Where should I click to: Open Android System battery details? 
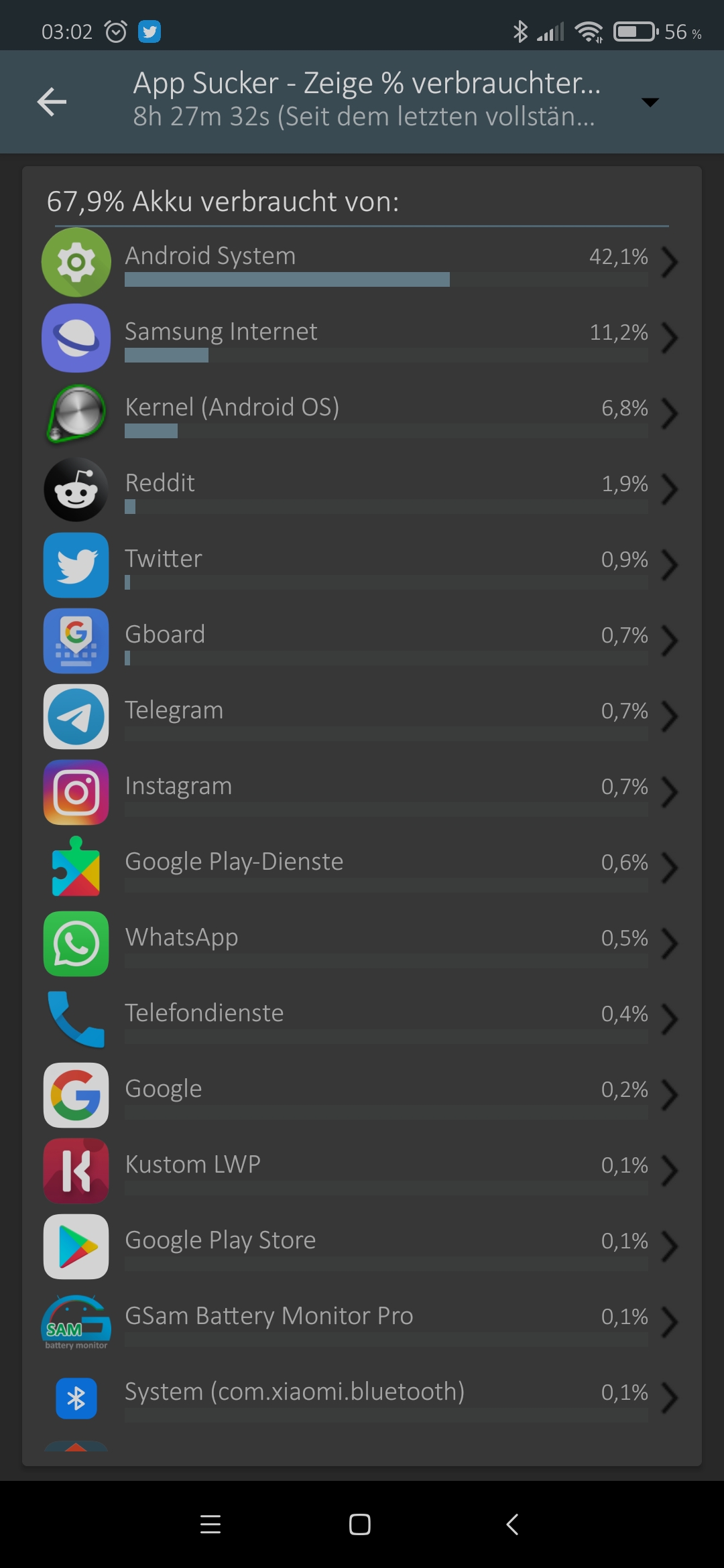362,262
